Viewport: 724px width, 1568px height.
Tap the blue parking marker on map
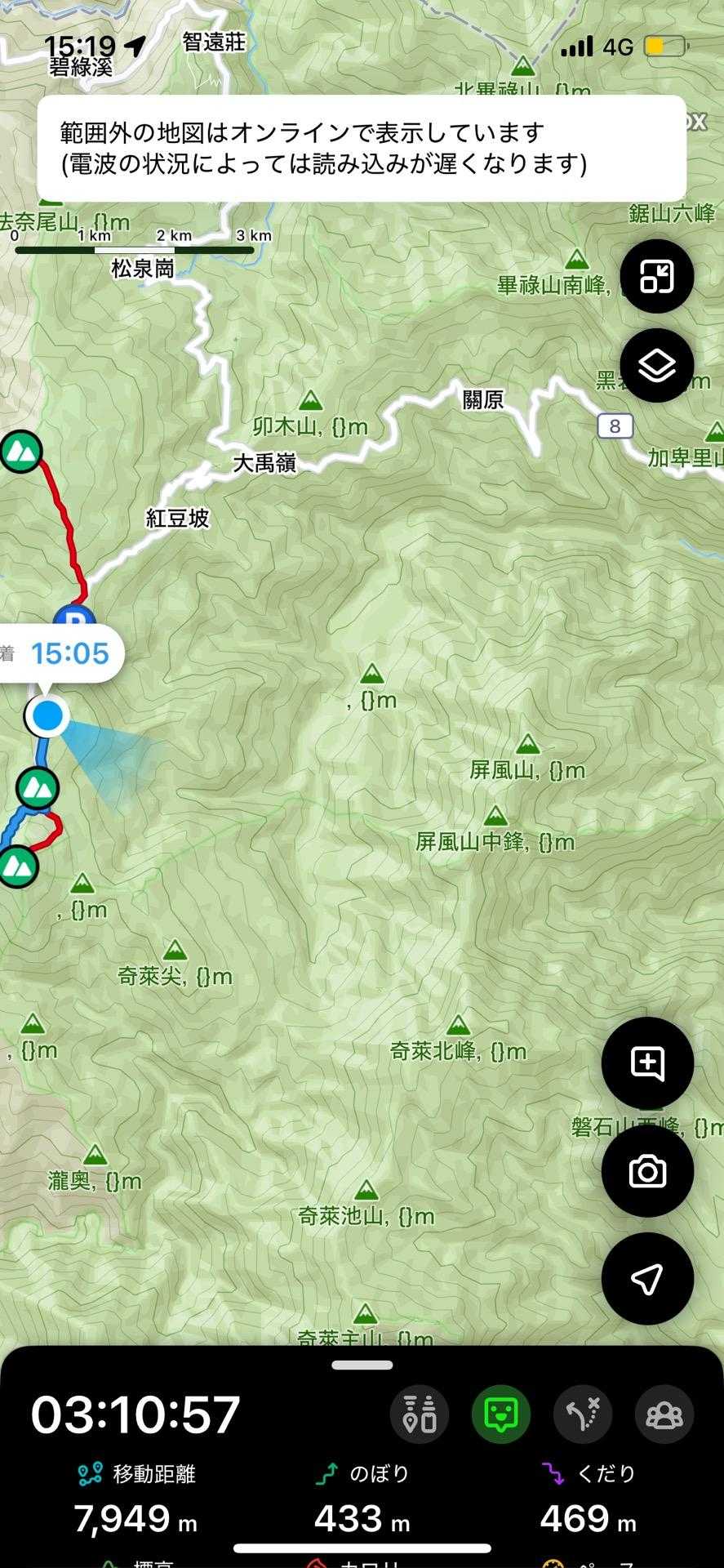tap(74, 619)
